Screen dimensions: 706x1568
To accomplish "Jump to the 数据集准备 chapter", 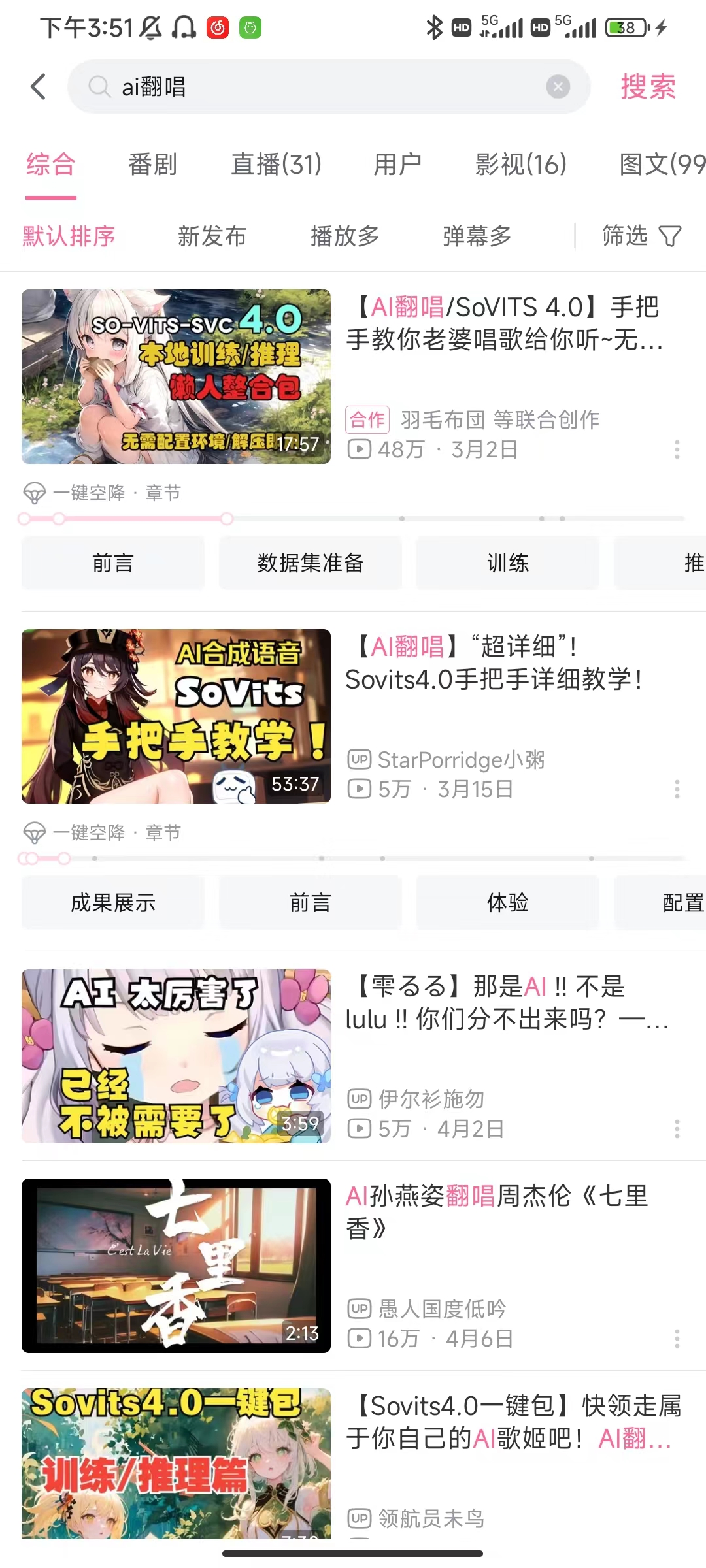I will (310, 563).
